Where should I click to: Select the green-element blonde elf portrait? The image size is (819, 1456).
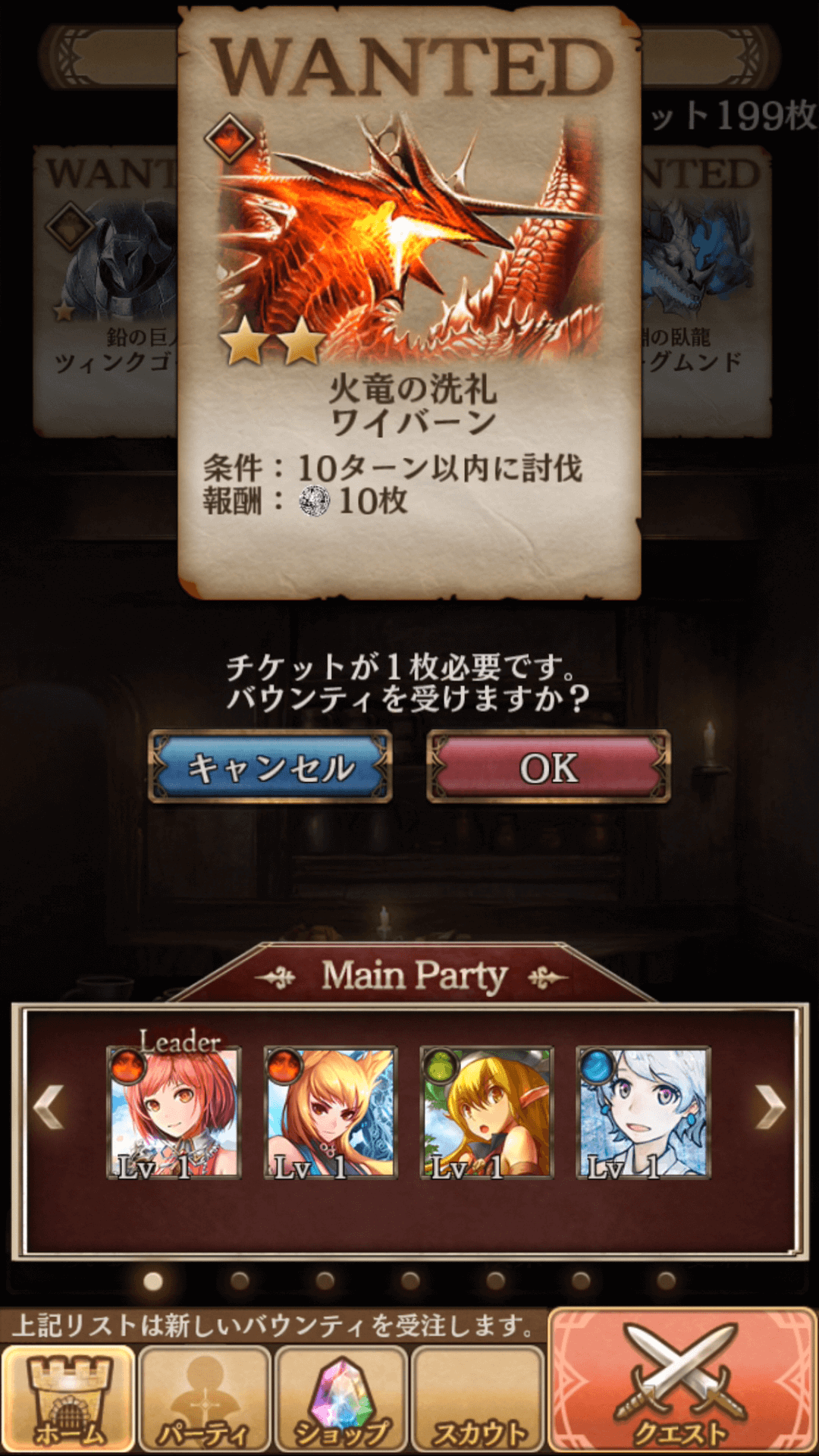pyautogui.click(x=487, y=1112)
